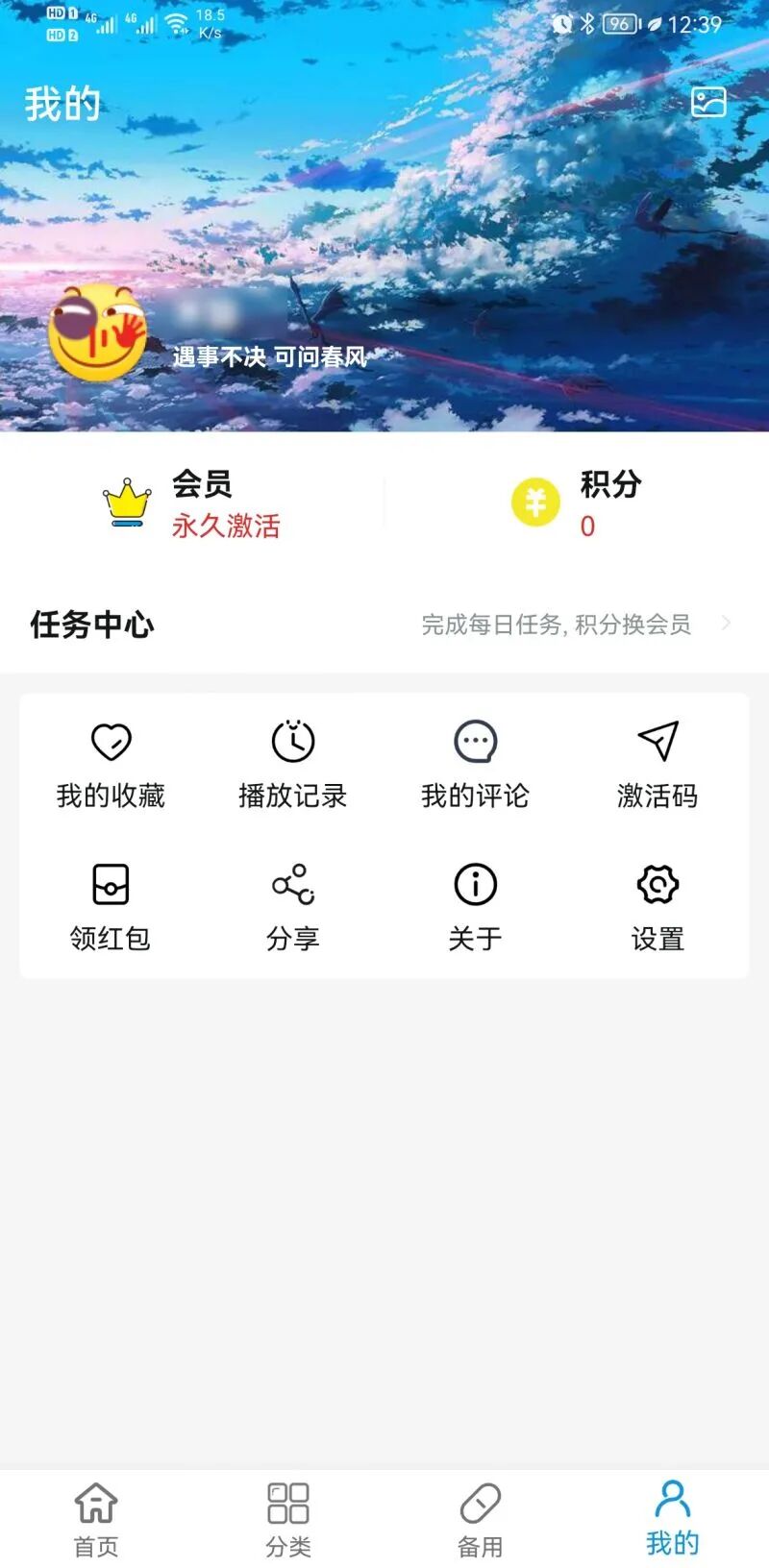Open 我的评论 comments

coord(475,766)
